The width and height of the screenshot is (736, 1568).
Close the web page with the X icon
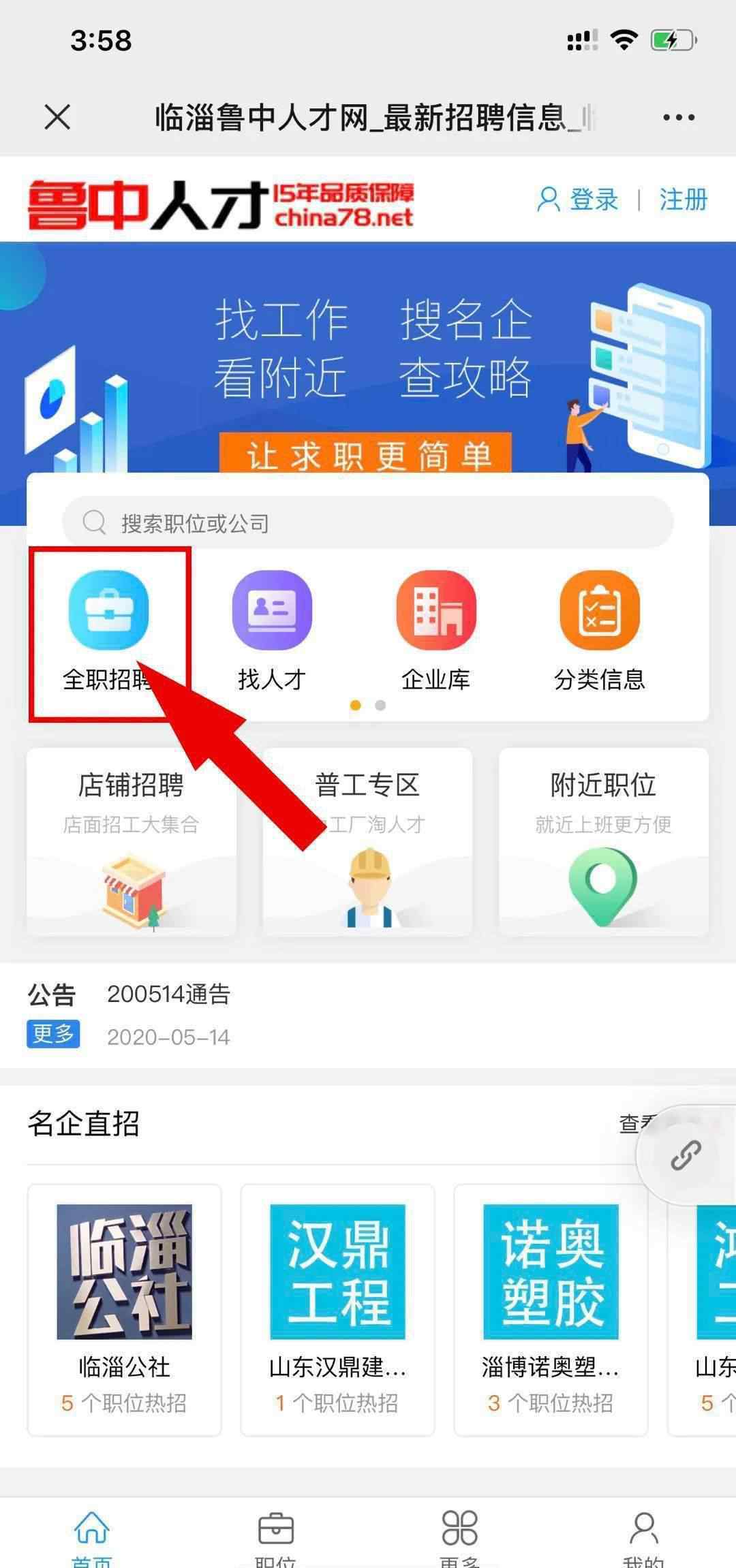[57, 117]
